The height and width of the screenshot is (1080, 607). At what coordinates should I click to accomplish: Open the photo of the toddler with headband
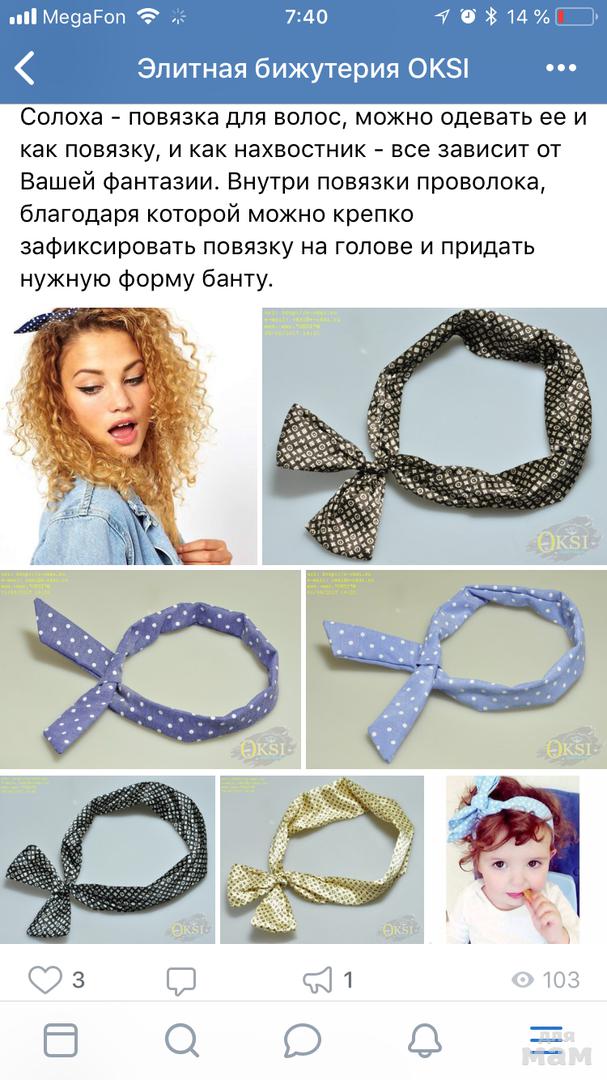tap(512, 860)
